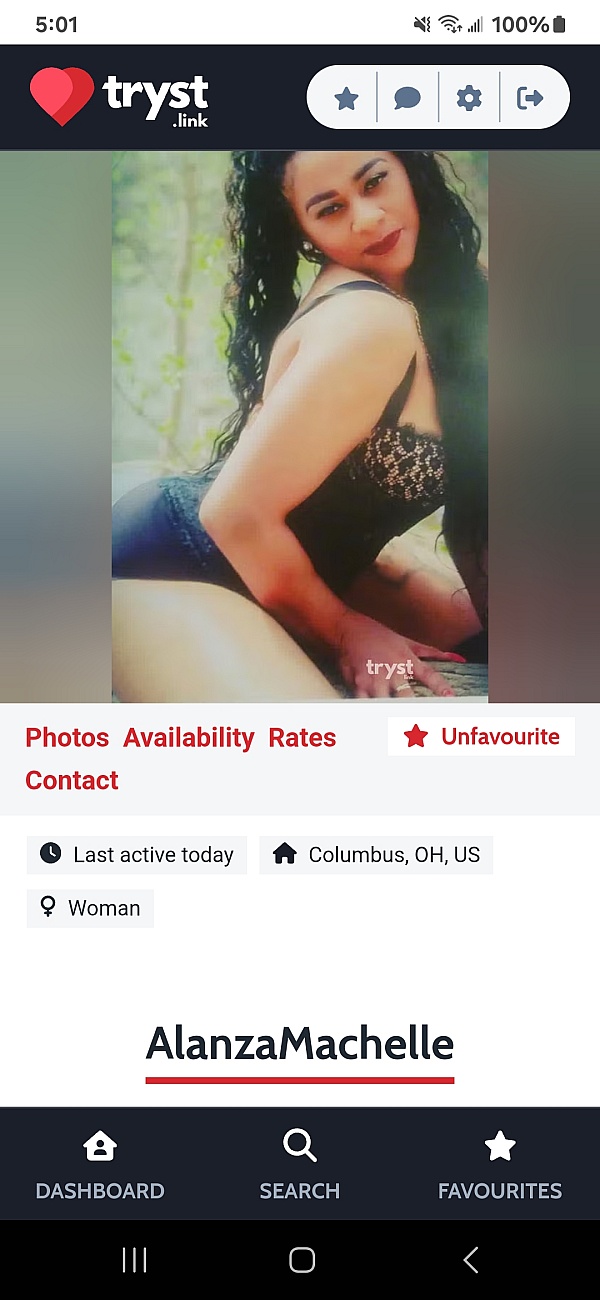The image size is (600, 1300).
Task: Jump to Photos section
Action: pos(67,738)
